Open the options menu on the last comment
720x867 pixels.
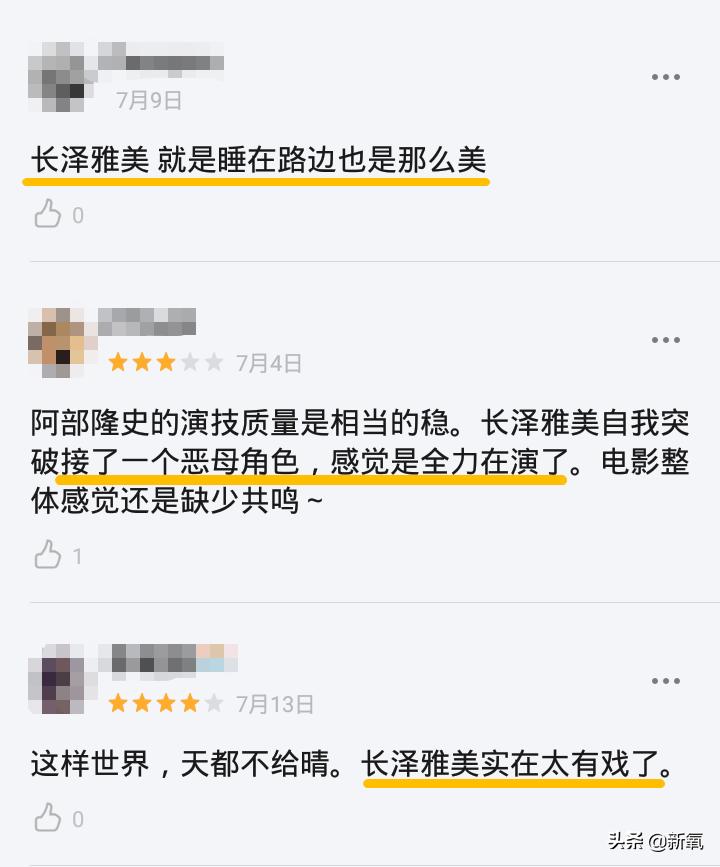[x=666, y=680]
